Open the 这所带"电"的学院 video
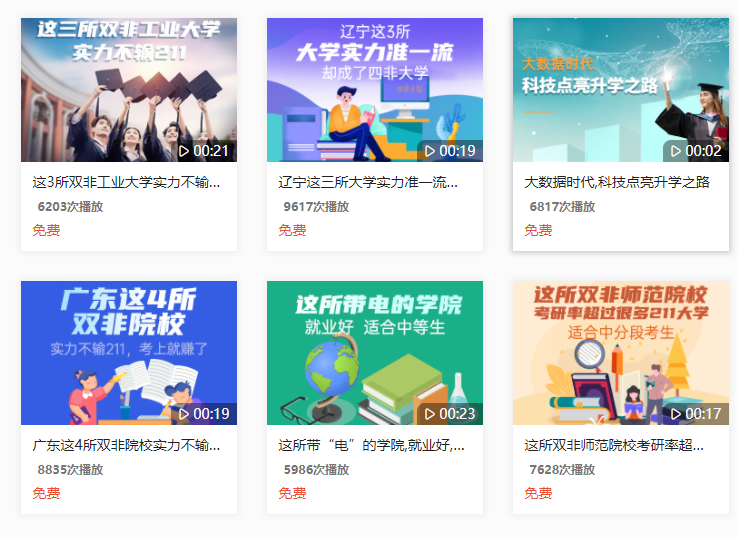The image size is (738, 537). [x=374, y=353]
